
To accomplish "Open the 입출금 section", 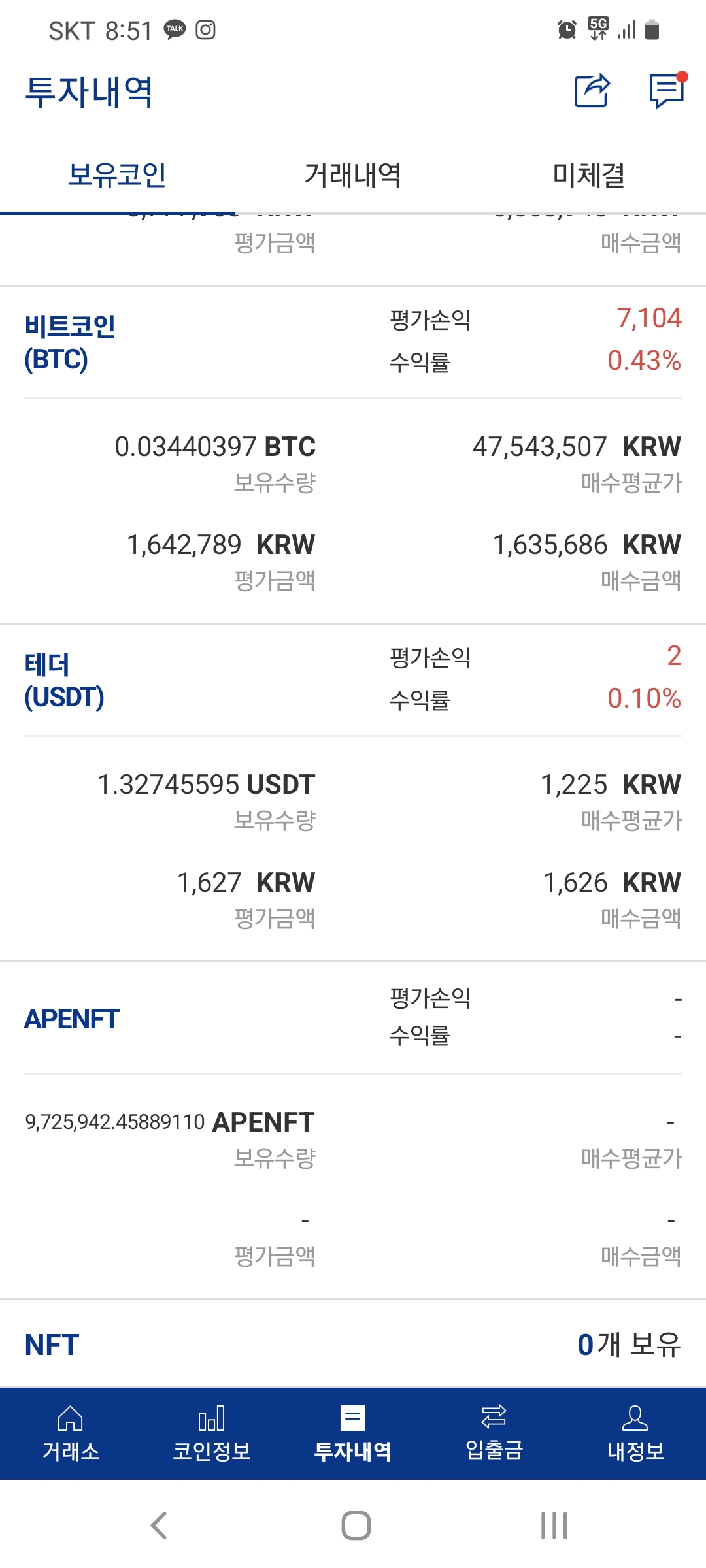I will (494, 1434).
